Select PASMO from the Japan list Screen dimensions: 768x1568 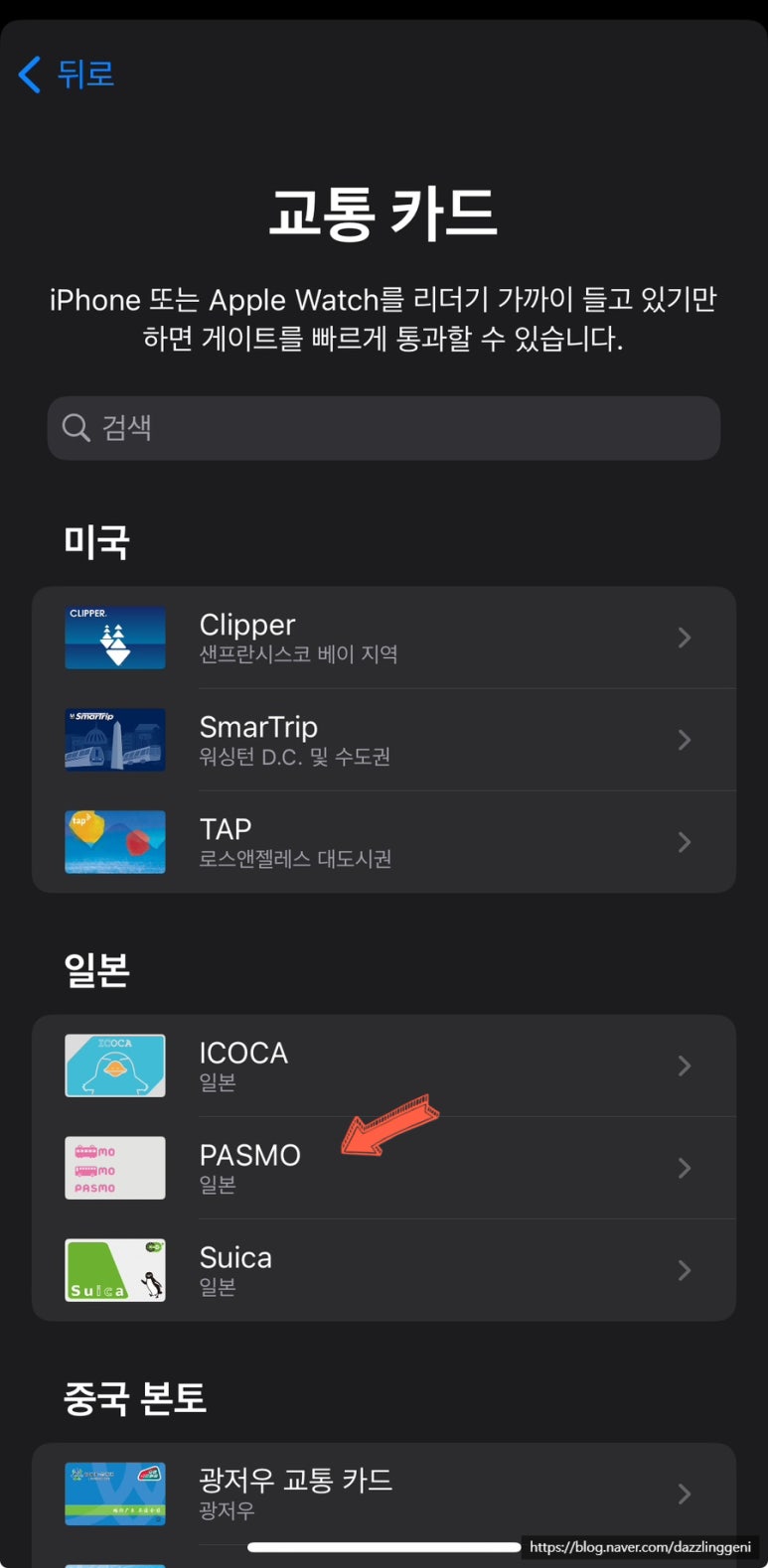384,1168
